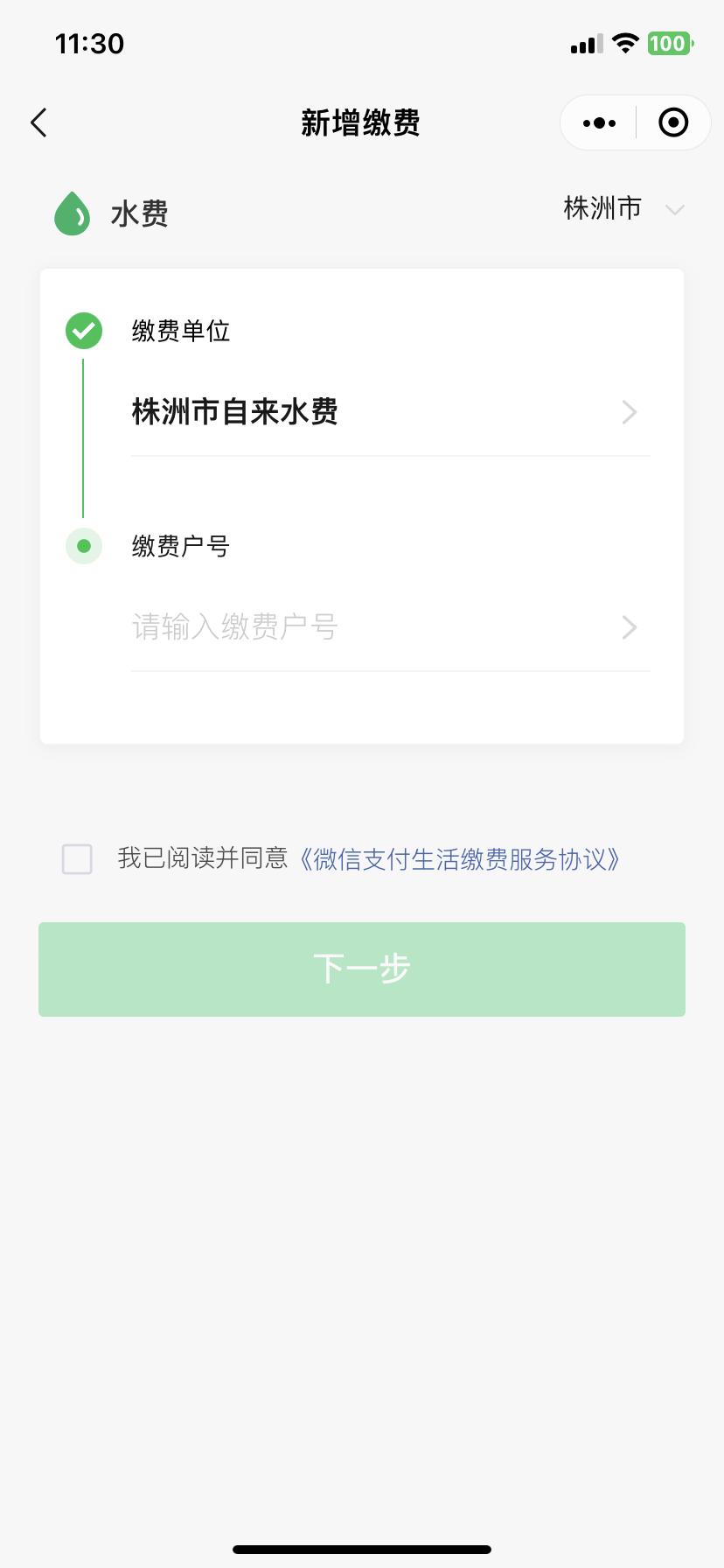
Task: Click the 新增缴费 page title
Action: tap(361, 123)
